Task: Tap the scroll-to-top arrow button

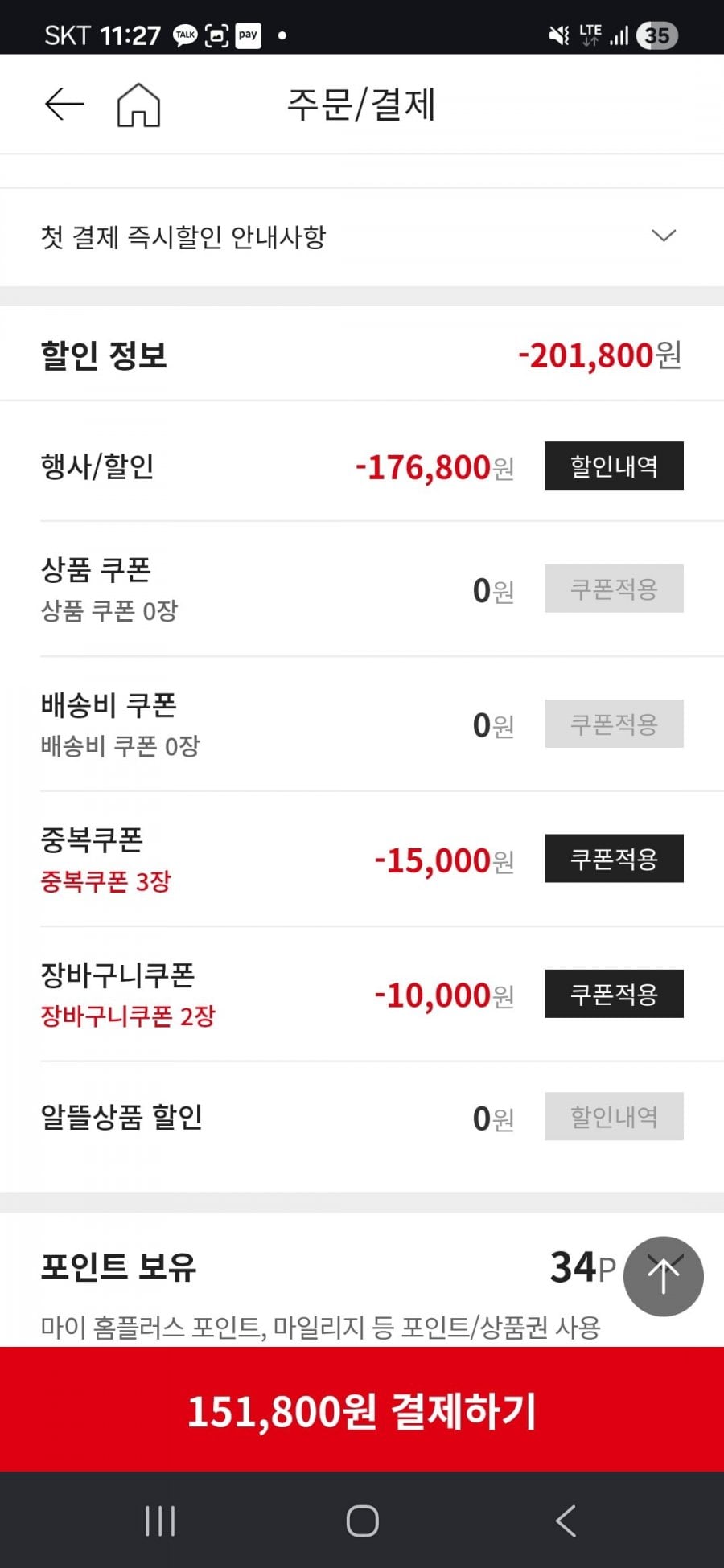Action: 664,1276
